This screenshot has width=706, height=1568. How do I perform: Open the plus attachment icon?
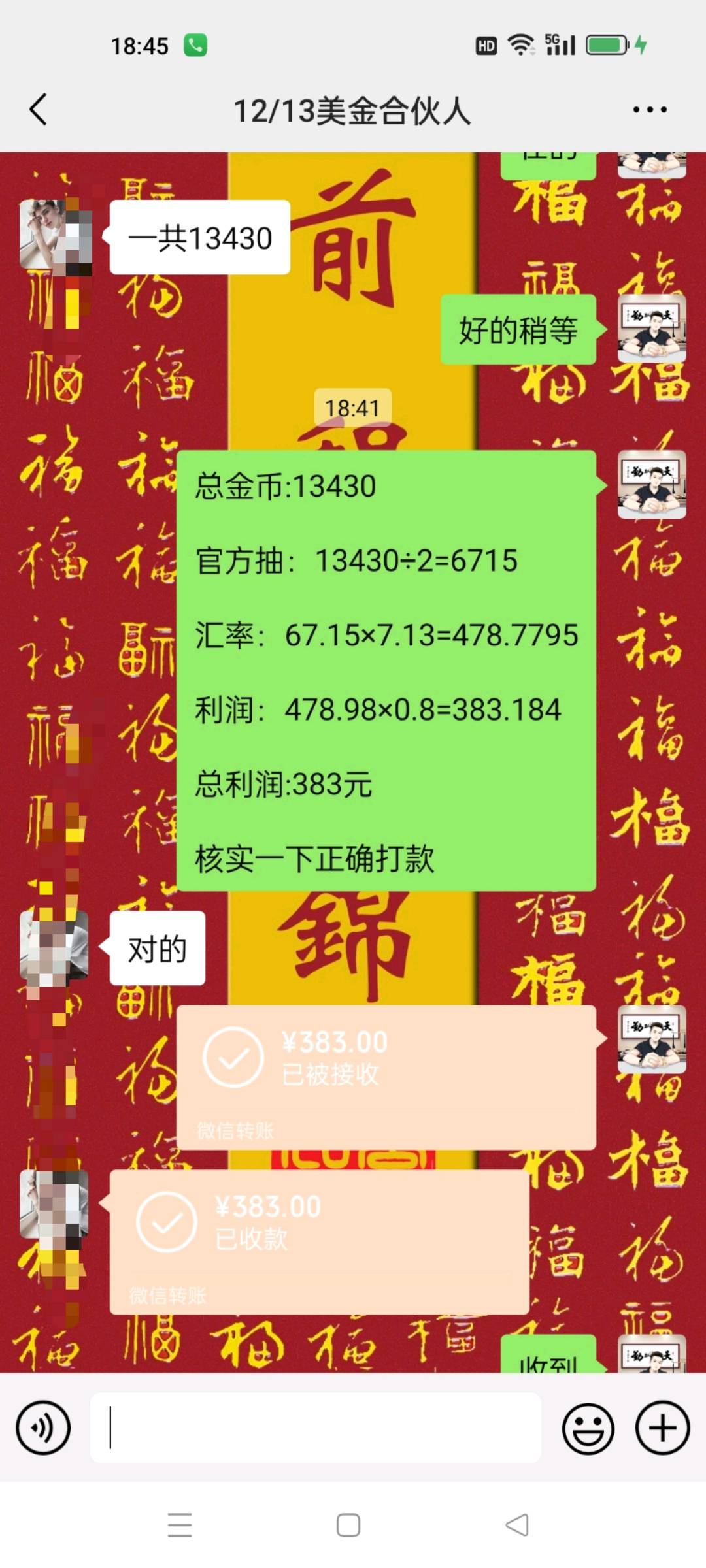(662, 1428)
